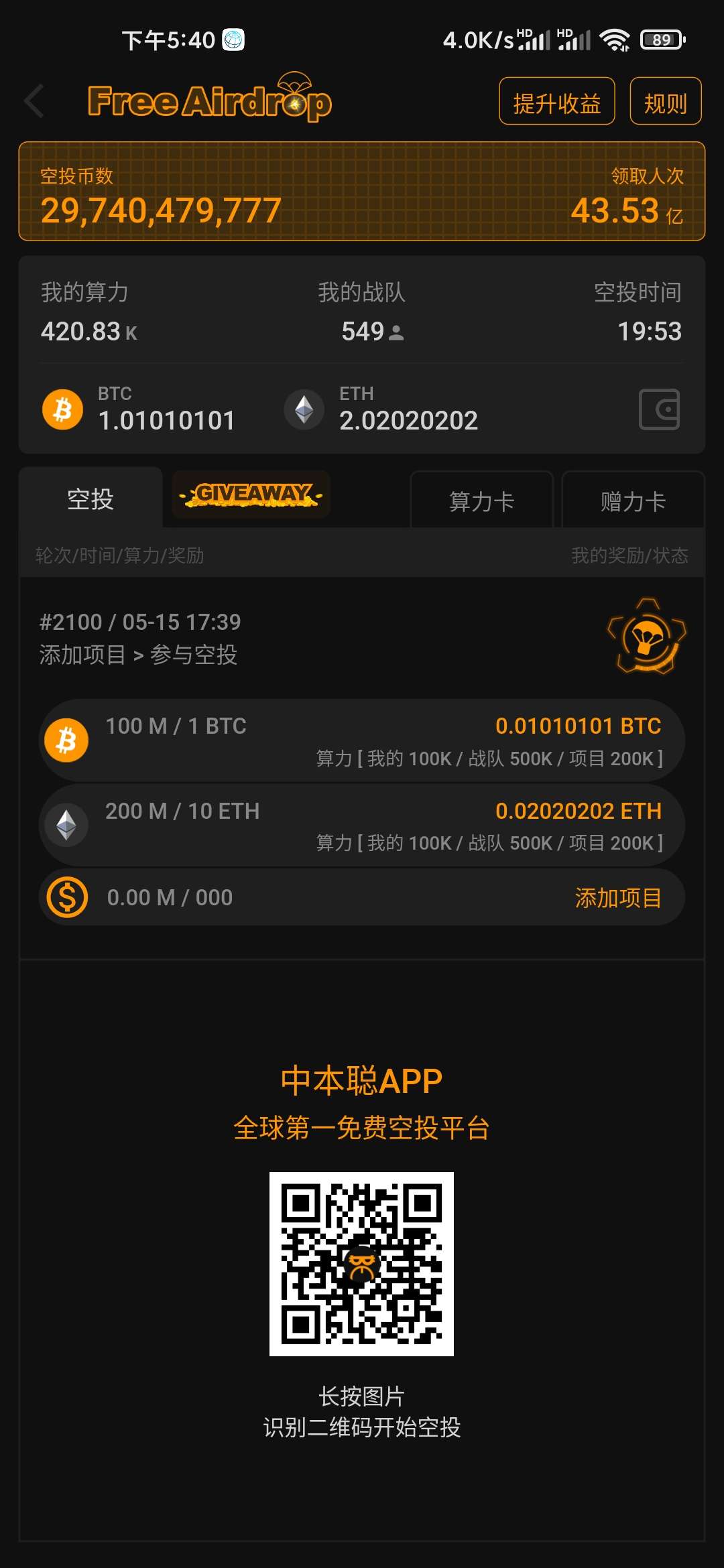Image resolution: width=724 pixels, height=1568 pixels.
Task: Switch to the 赠力卡 tab
Action: (633, 501)
